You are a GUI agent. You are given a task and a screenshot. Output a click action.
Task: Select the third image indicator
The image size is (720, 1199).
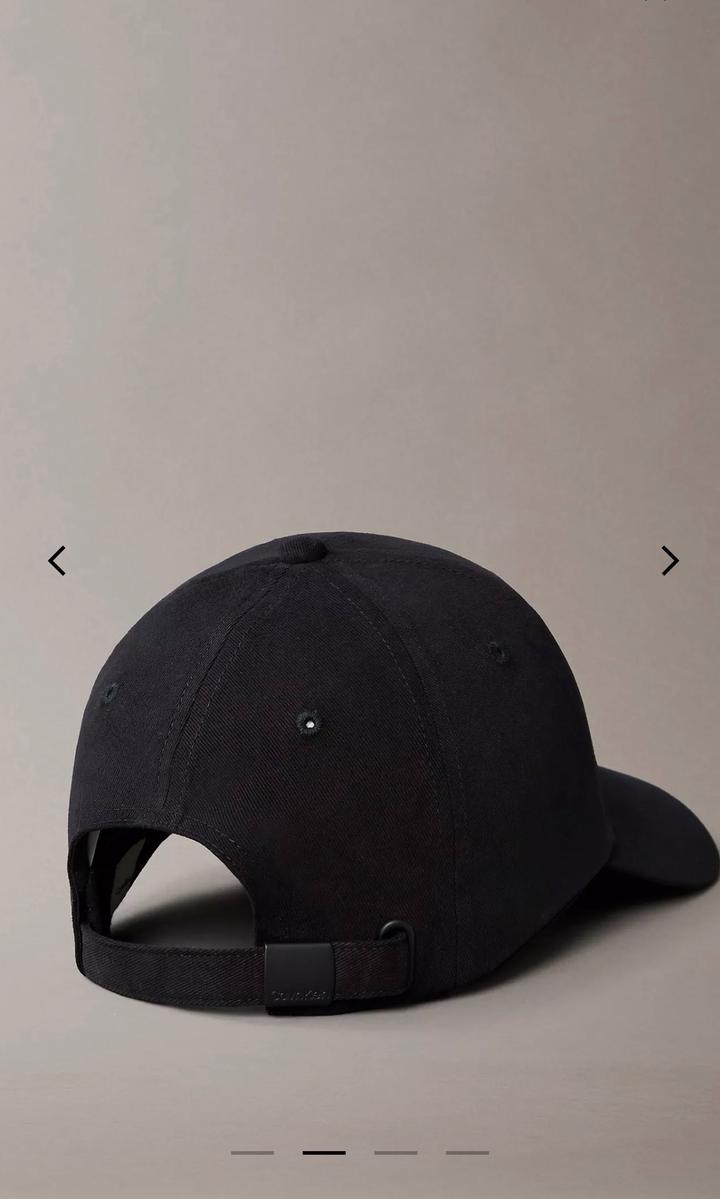[x=396, y=1153]
